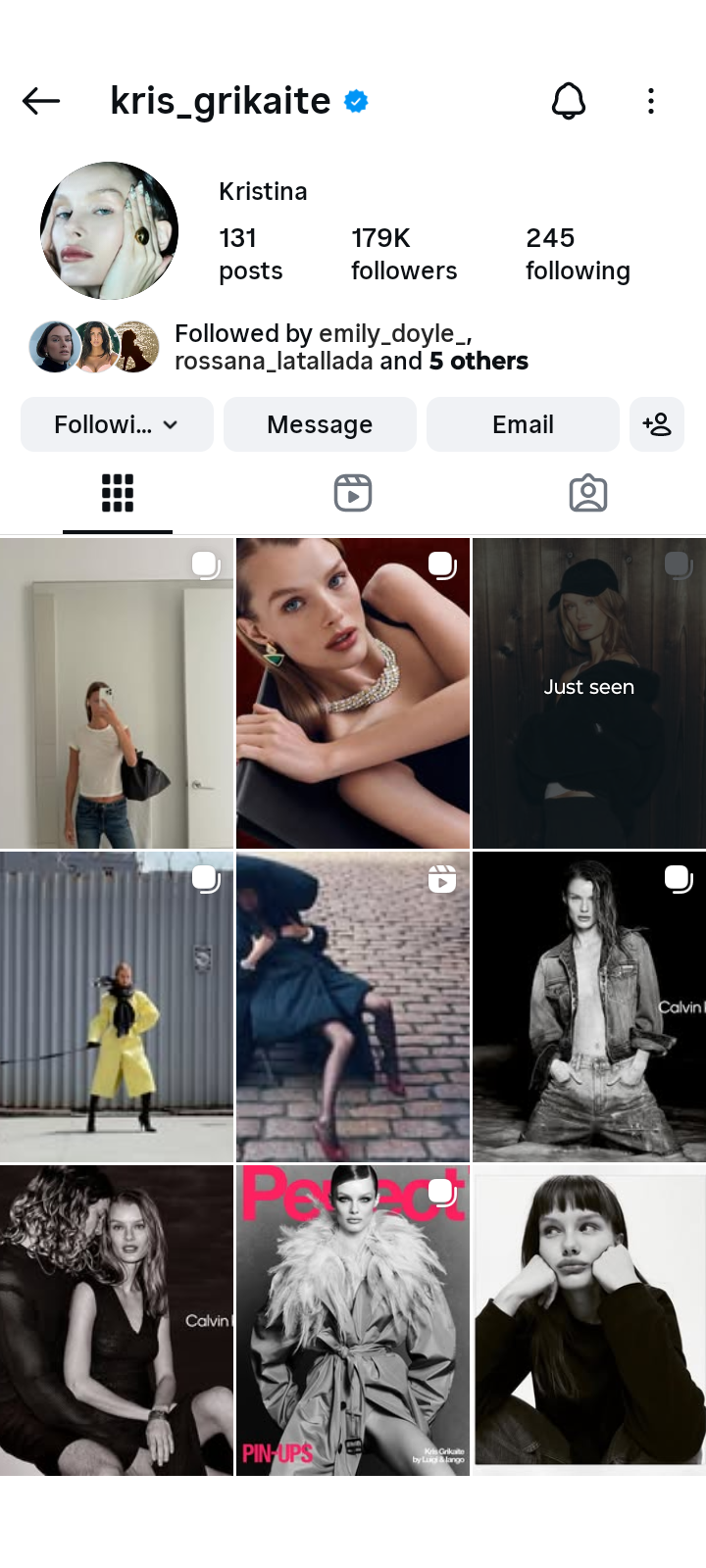Image resolution: width=706 pixels, height=1568 pixels.
Task: View Kristina's profile picture
Action: [109, 230]
